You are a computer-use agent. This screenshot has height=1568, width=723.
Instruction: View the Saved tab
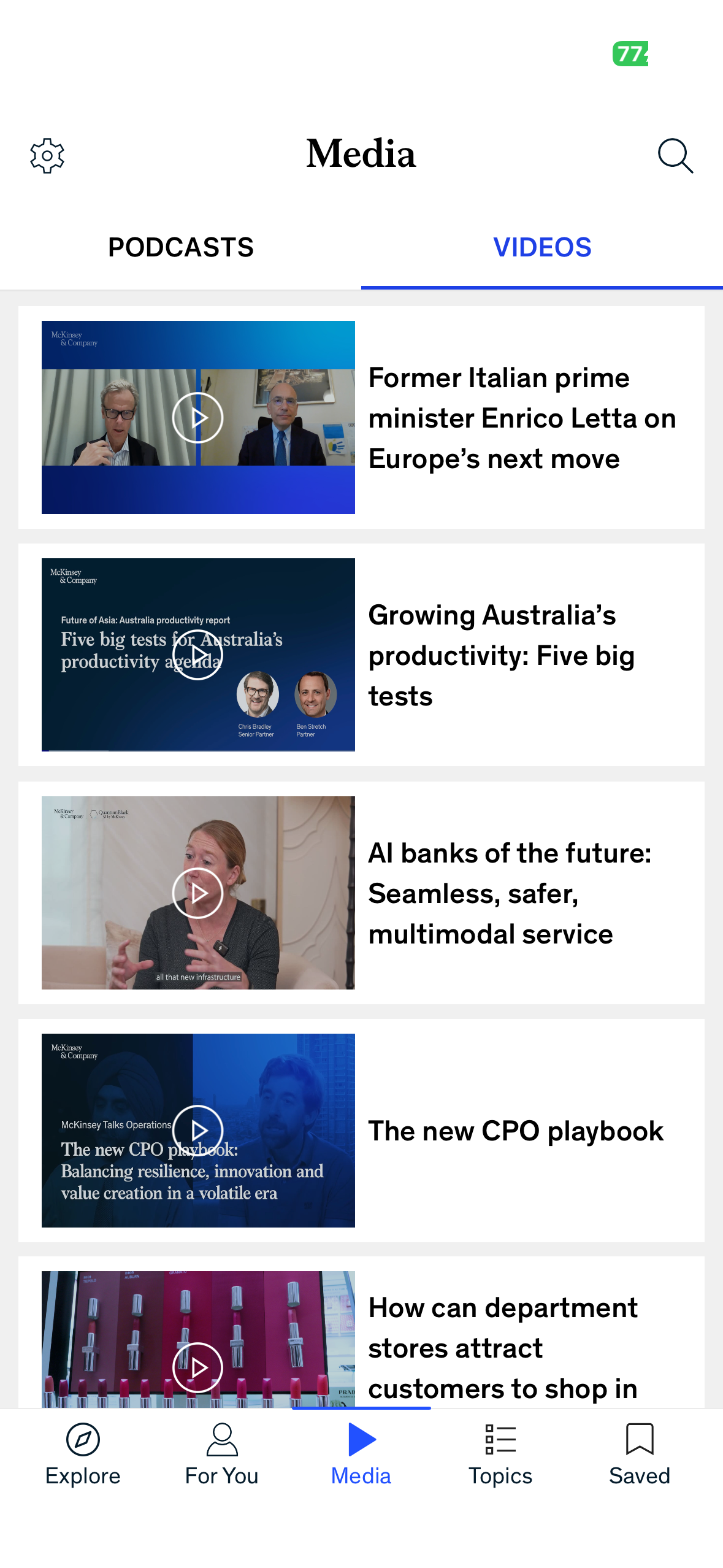coord(640,1455)
